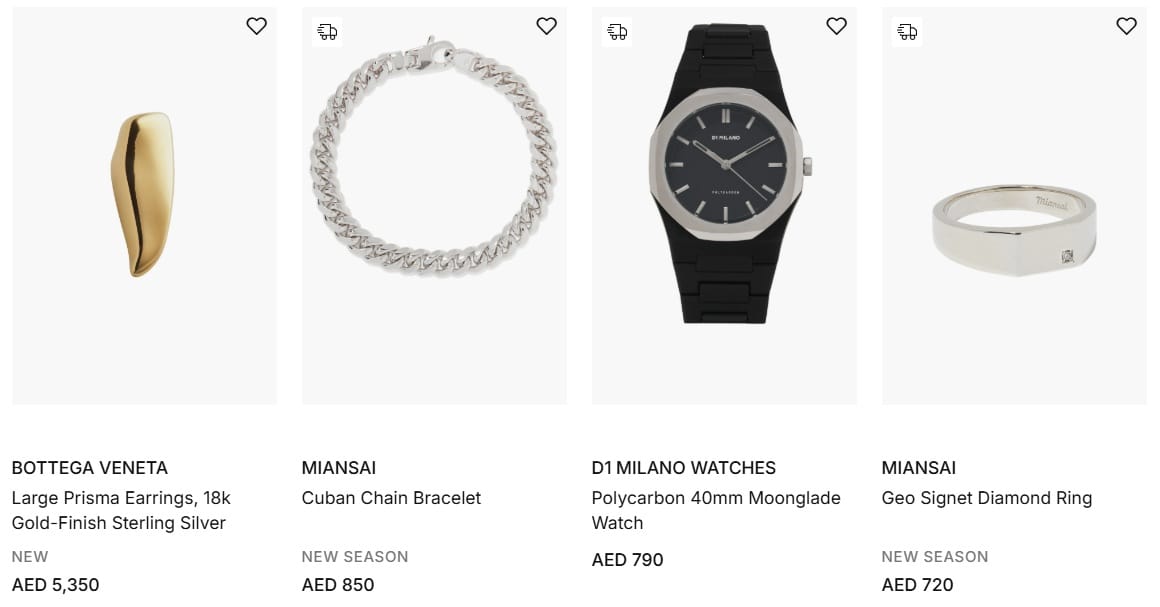Open the Bottega Veneta Large Prisma Earrings
This screenshot has height=607, width=1160.
[x=144, y=206]
